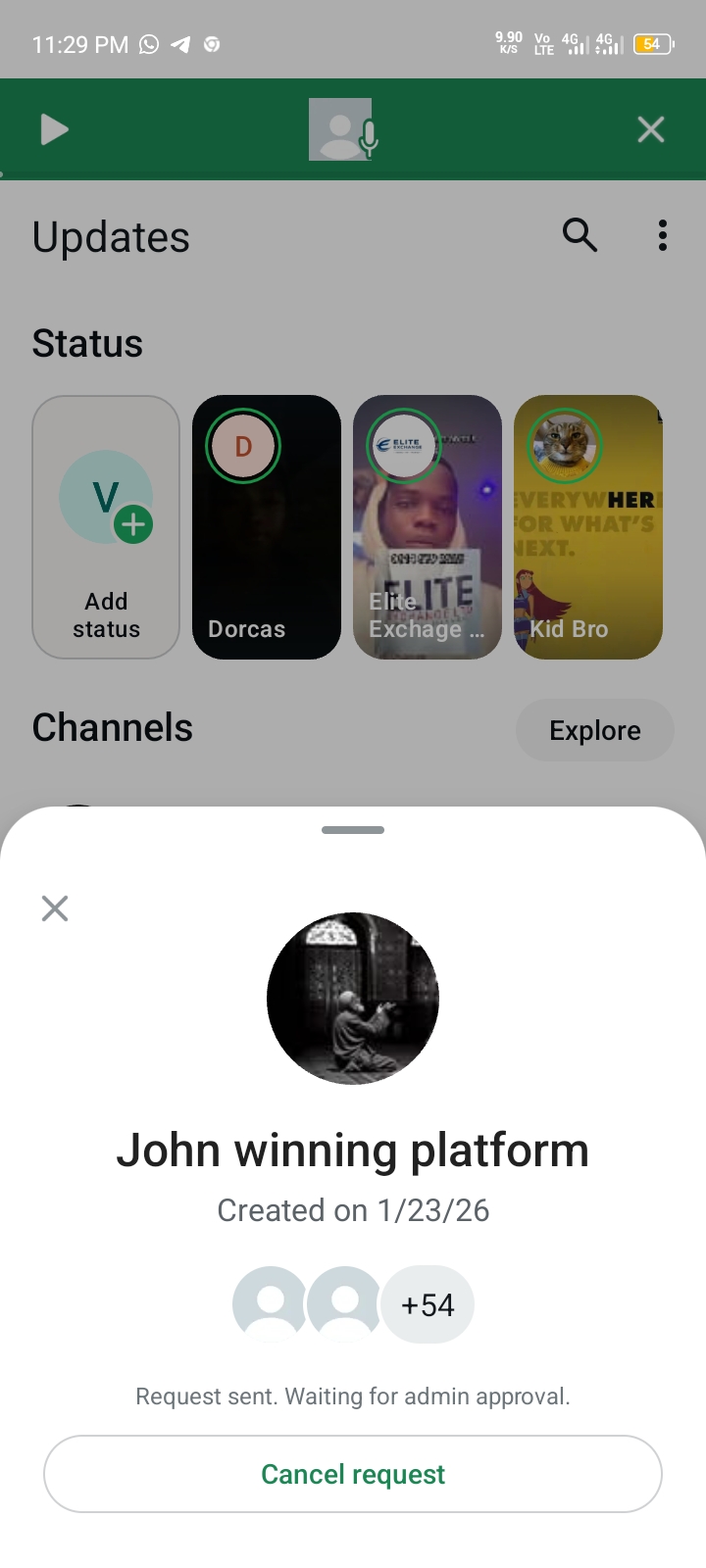Cancel the group join request
This screenshot has width=706, height=1568.
tap(353, 1474)
